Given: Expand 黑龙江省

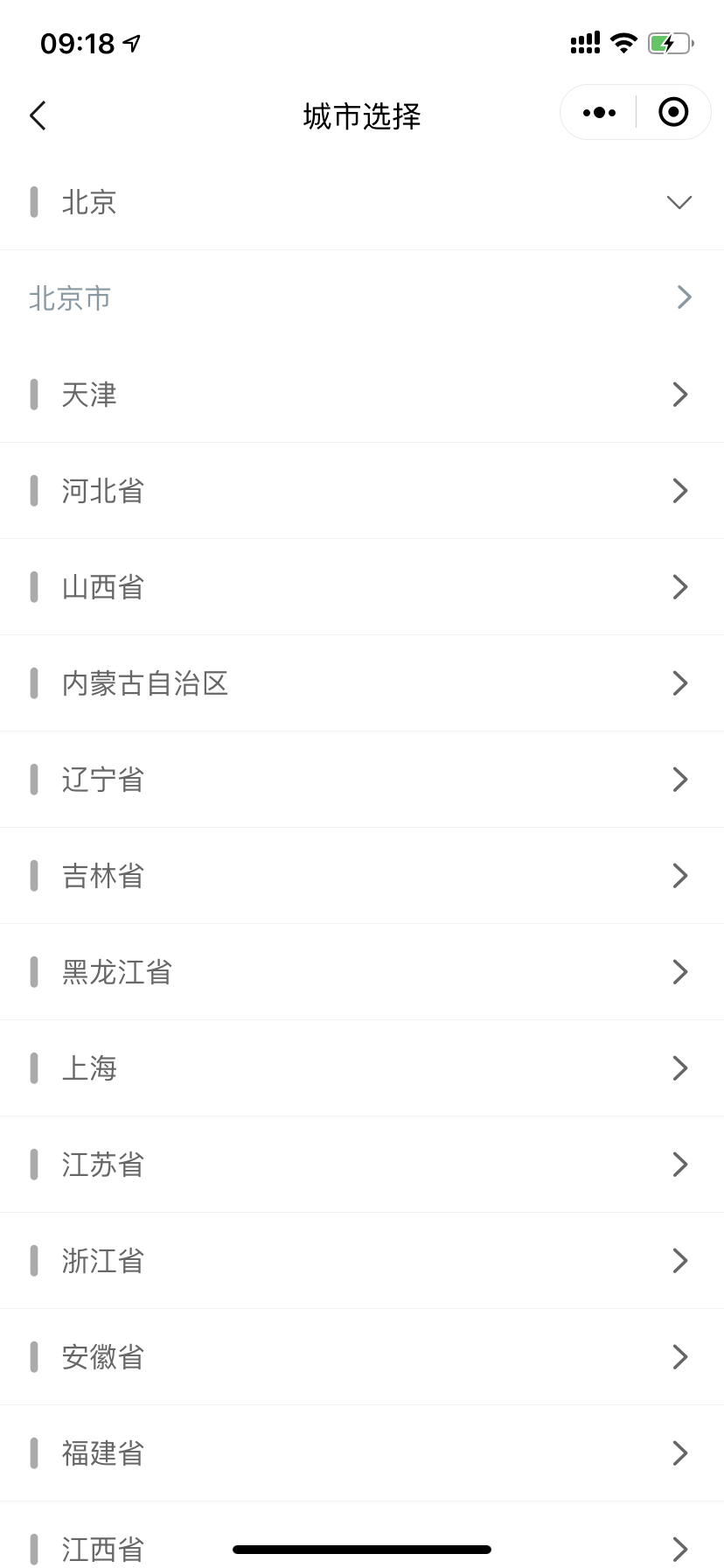Looking at the screenshot, I should coord(362,972).
